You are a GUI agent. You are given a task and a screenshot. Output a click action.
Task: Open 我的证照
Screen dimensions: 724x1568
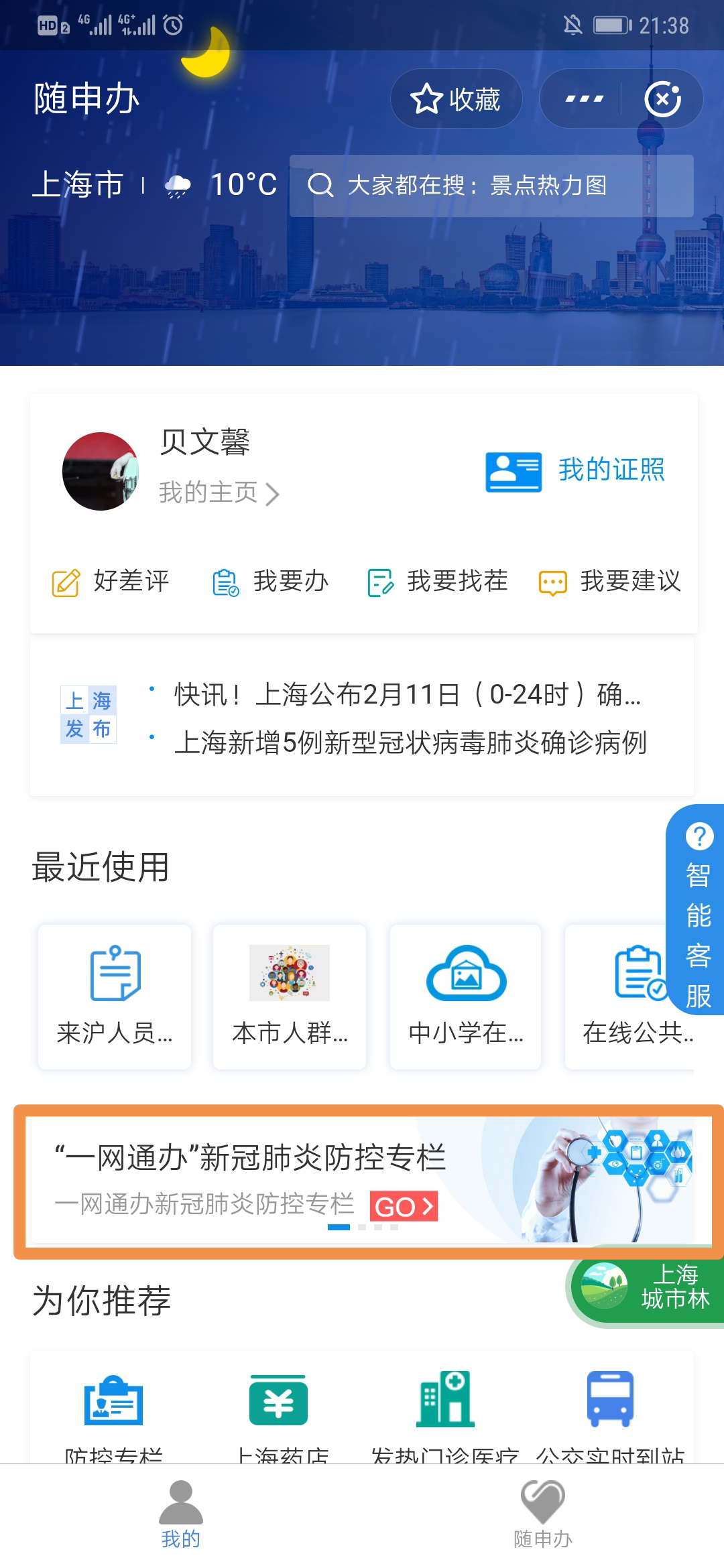(x=575, y=470)
